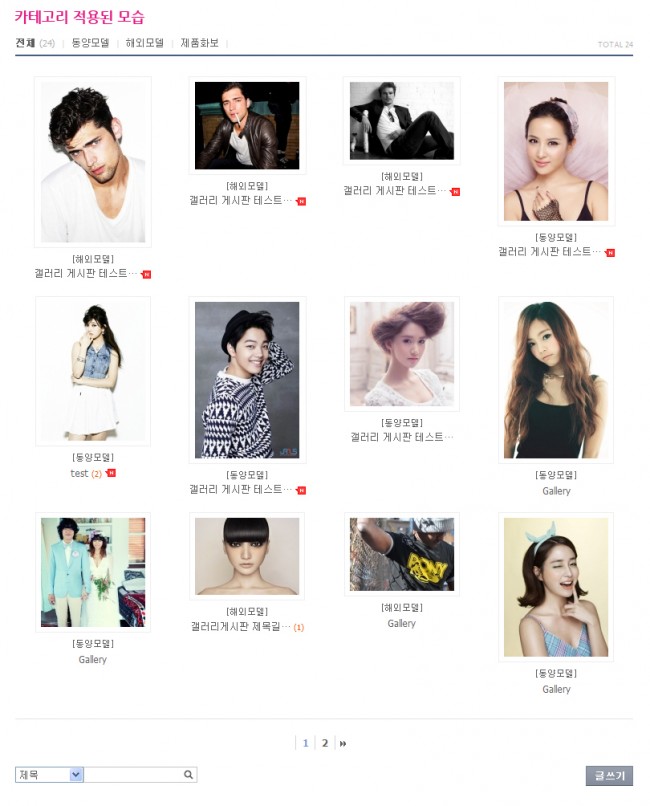The width and height of the screenshot is (650, 806).
Task: Open the long wavy-haired woman in black top photo
Action: pos(556,380)
